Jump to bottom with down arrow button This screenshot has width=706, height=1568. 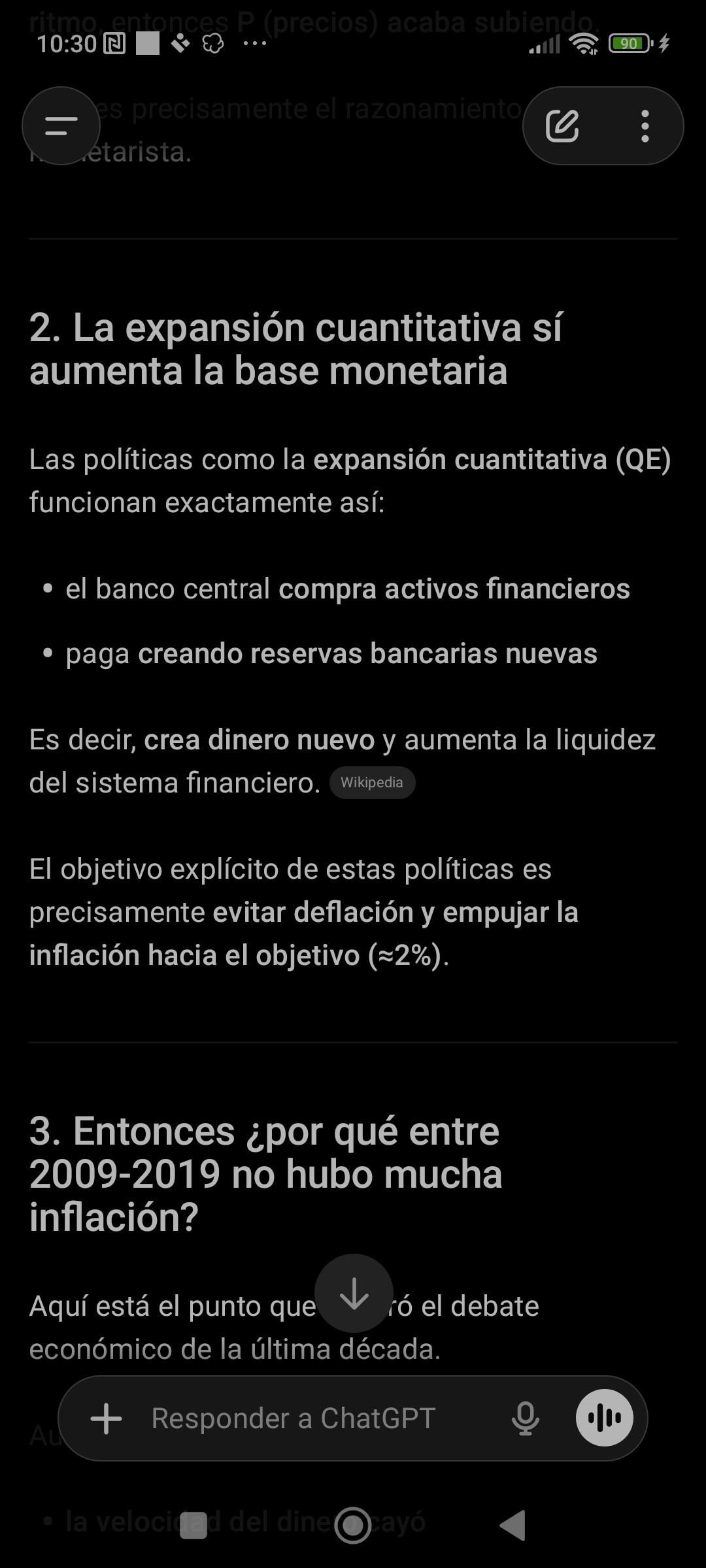coord(354,1293)
